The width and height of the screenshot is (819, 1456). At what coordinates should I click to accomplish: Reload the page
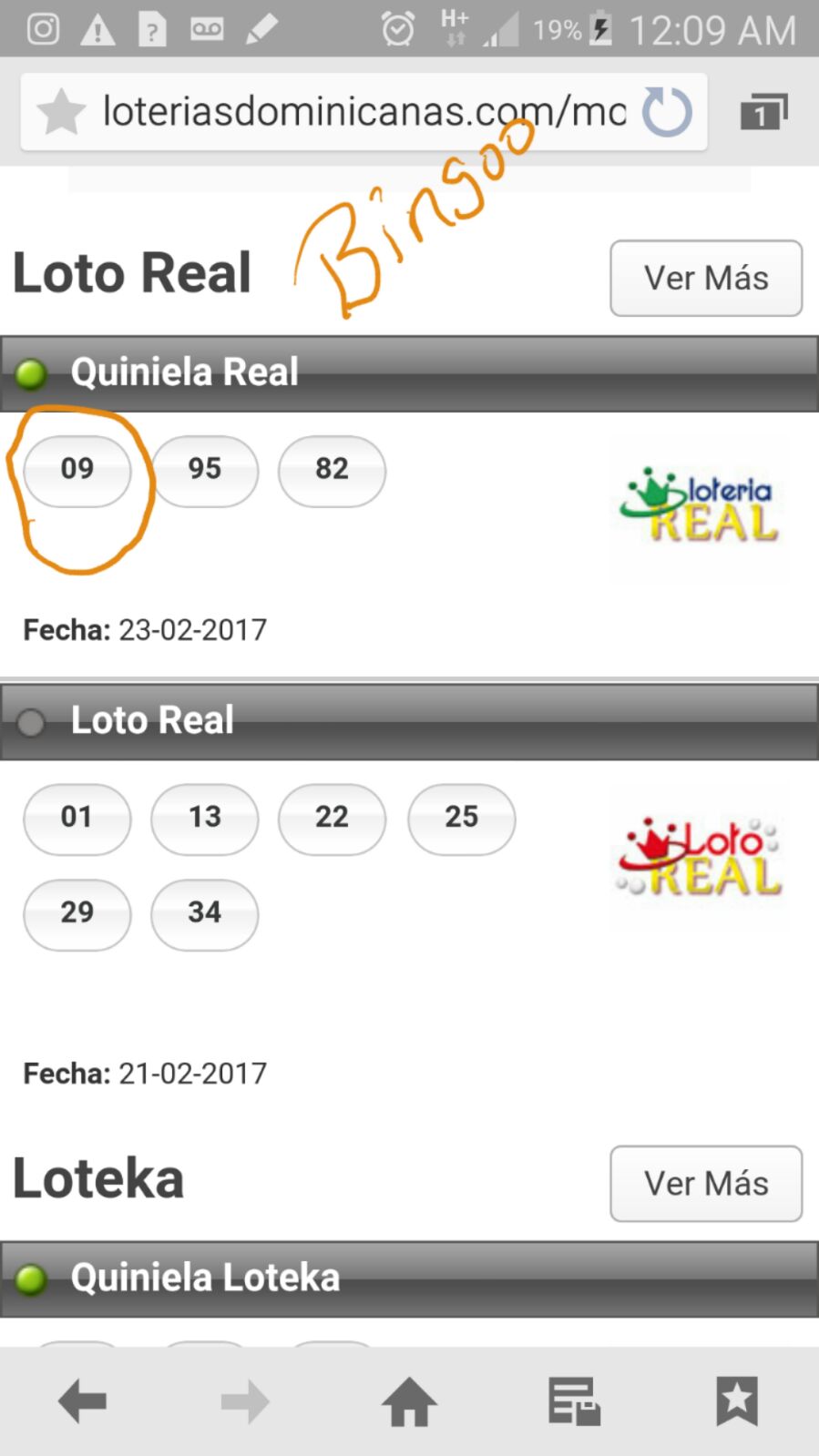pos(667,112)
